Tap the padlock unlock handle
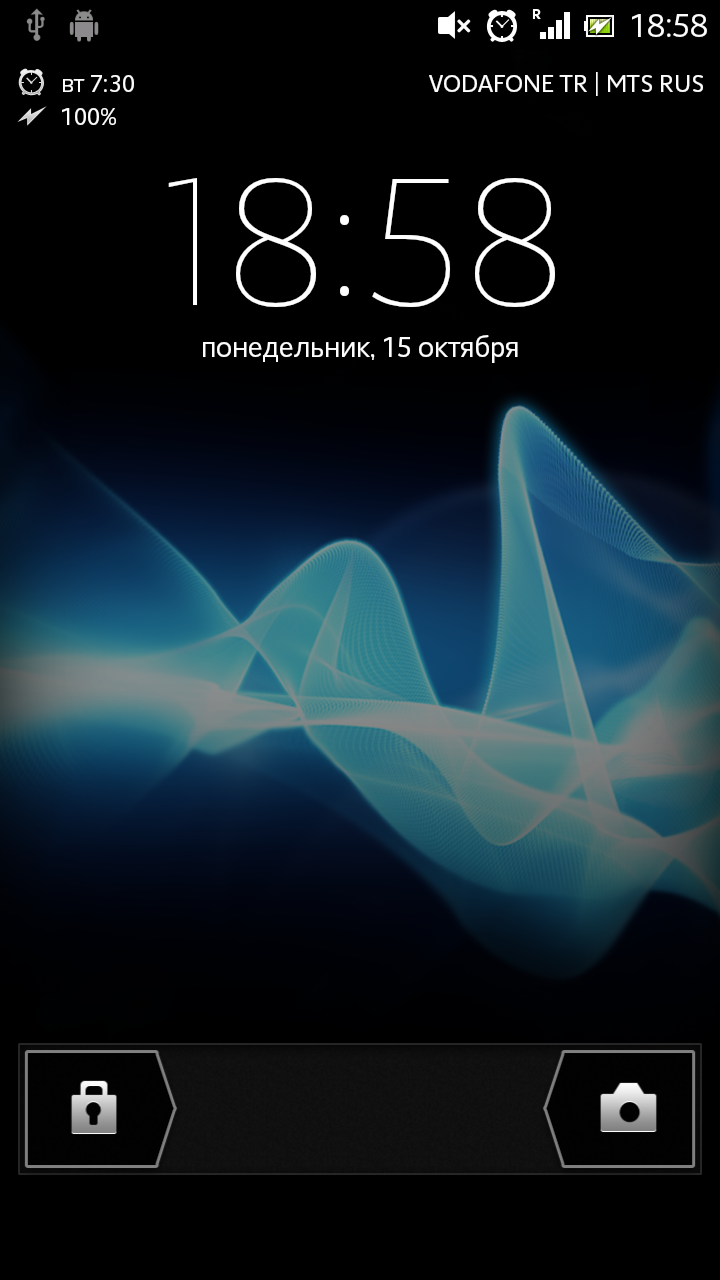Screen dimensions: 720x1280 click(95, 1109)
